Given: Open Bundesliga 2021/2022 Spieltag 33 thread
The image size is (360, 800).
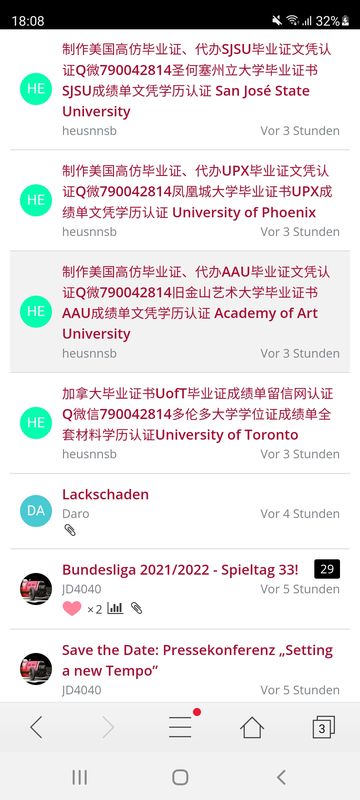Looking at the screenshot, I should click(181, 569).
